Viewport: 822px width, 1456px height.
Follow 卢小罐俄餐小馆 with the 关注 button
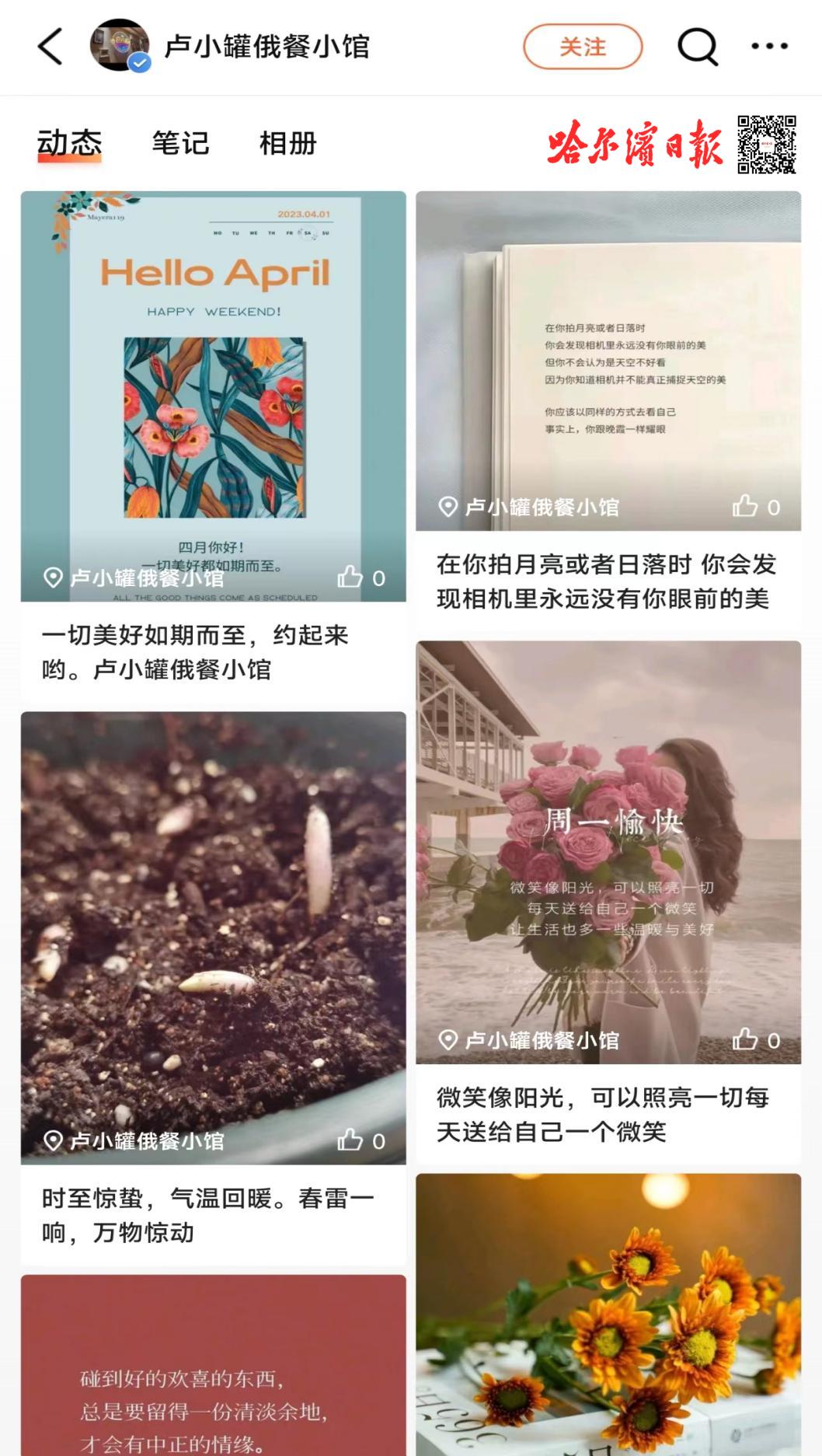point(582,47)
